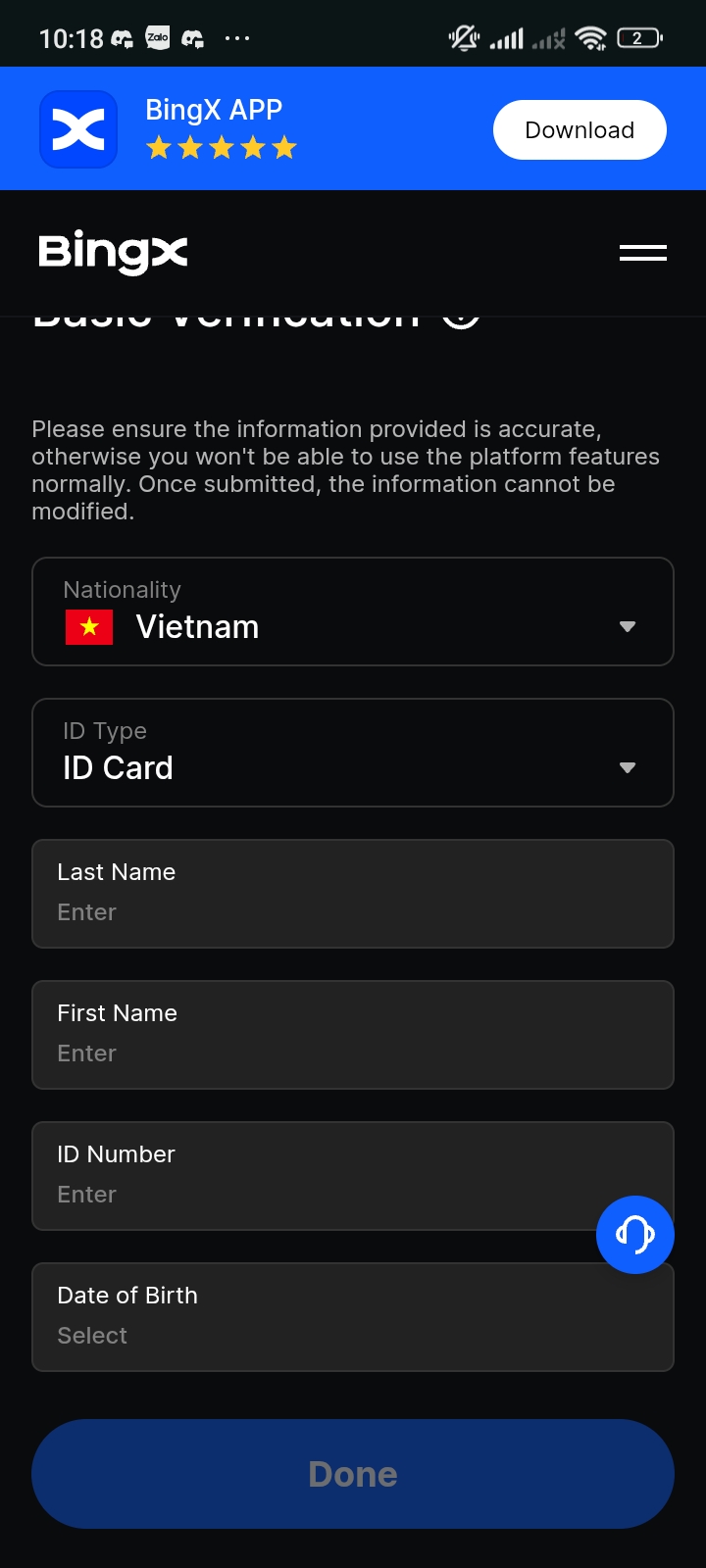706x1568 pixels.
Task: Open customer support chat
Action: pos(634,1234)
